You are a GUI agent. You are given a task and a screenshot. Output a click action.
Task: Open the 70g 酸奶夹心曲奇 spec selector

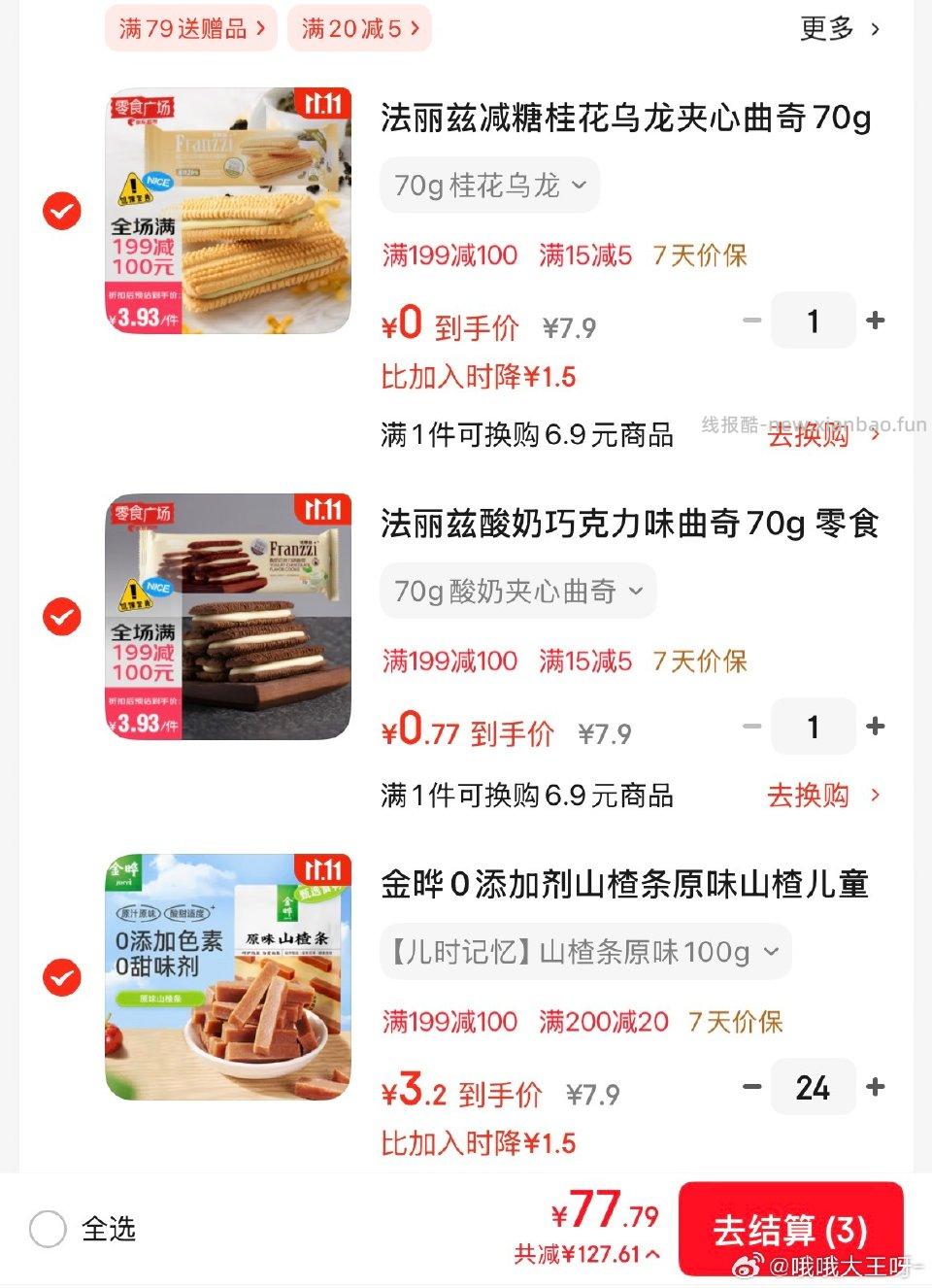(516, 591)
